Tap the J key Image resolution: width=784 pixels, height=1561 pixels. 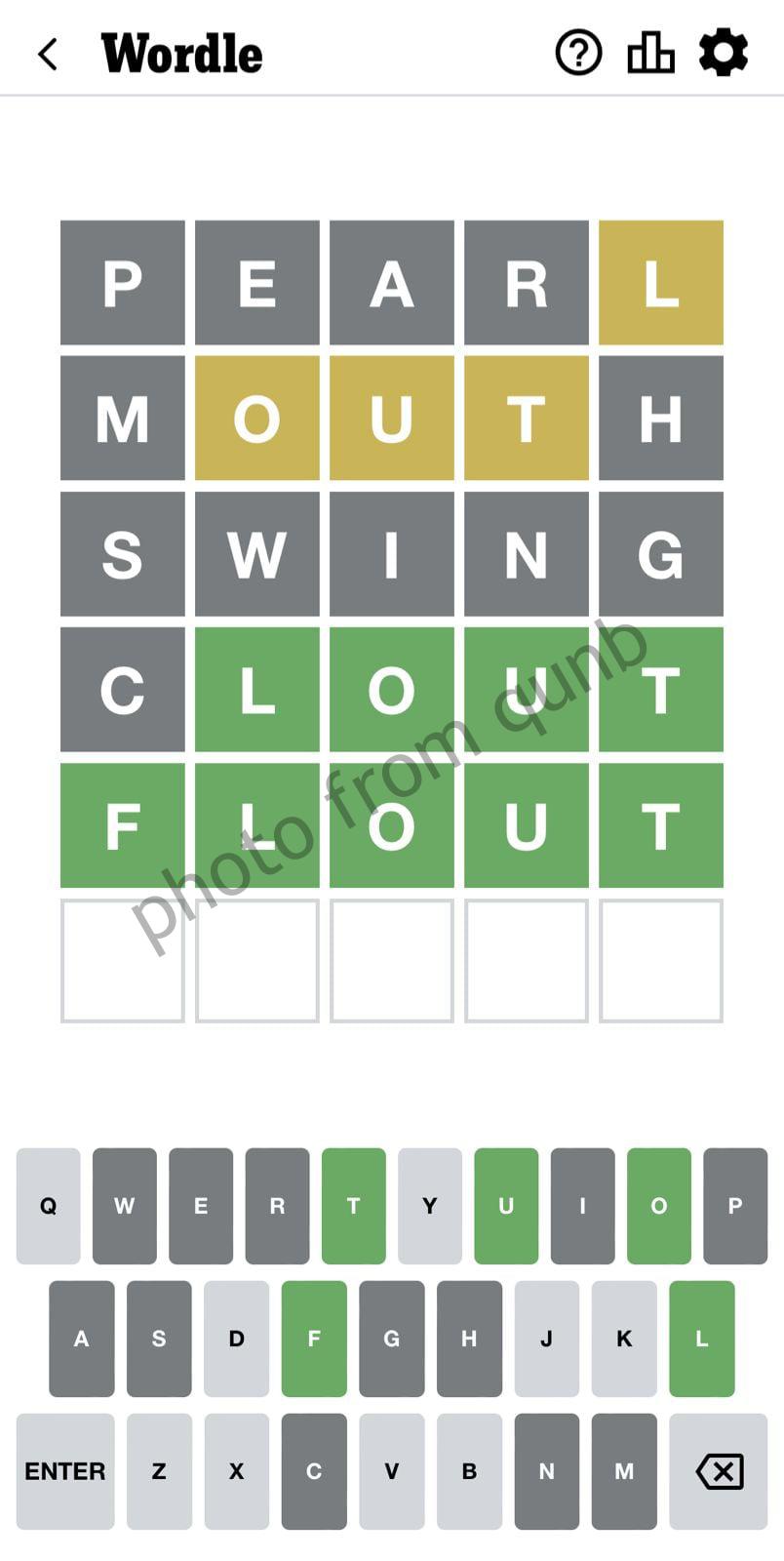[x=546, y=1339]
